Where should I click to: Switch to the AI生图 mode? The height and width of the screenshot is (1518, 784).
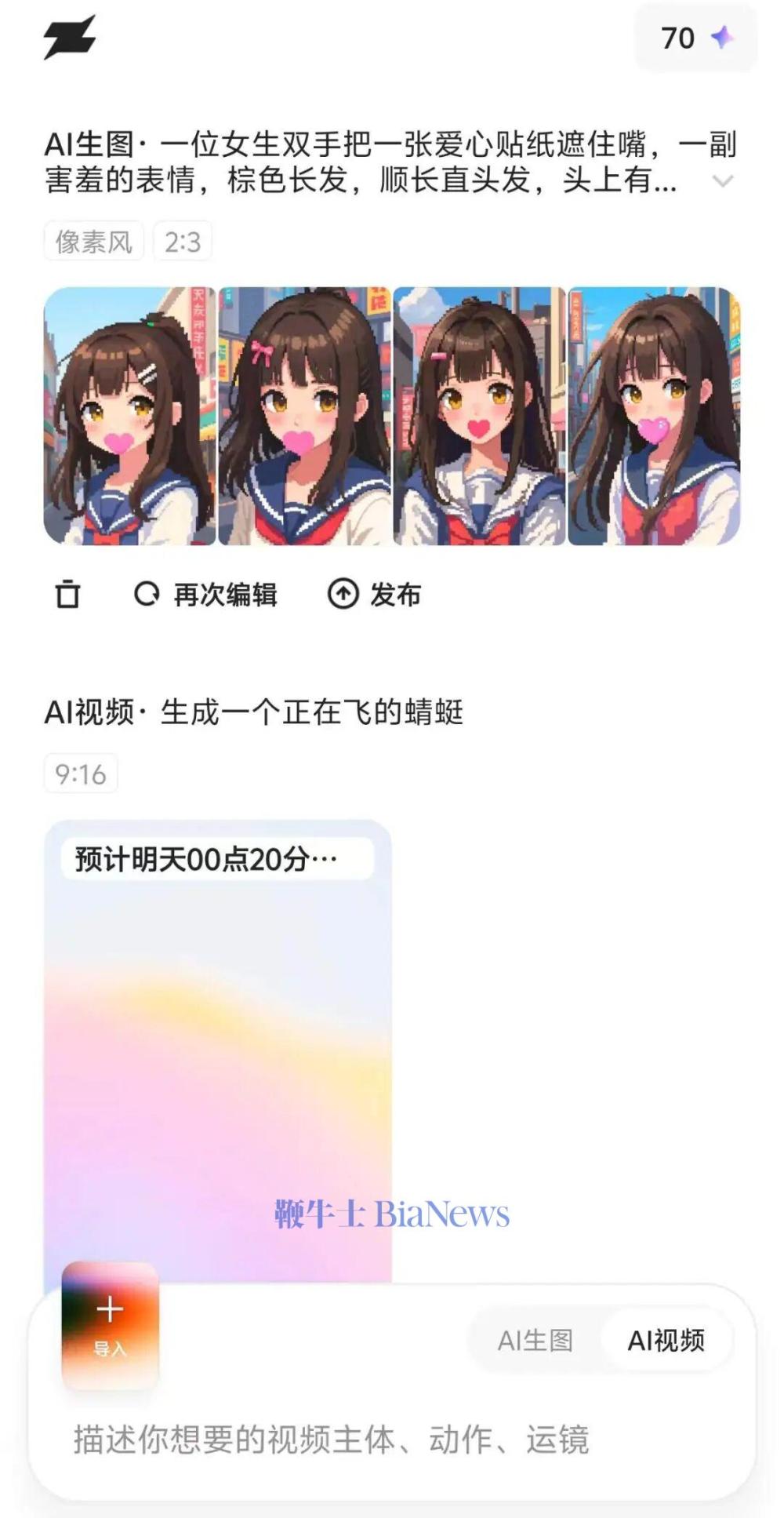tap(535, 1341)
